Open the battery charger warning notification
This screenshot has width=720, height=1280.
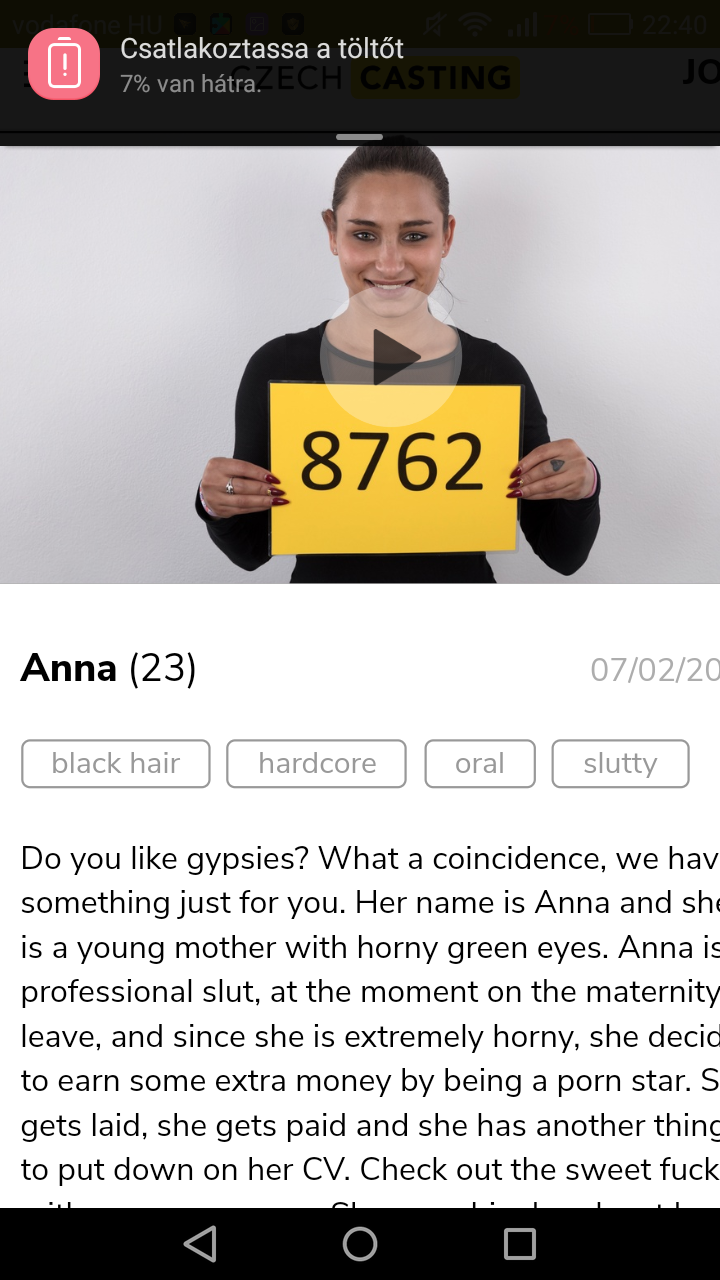360,66
